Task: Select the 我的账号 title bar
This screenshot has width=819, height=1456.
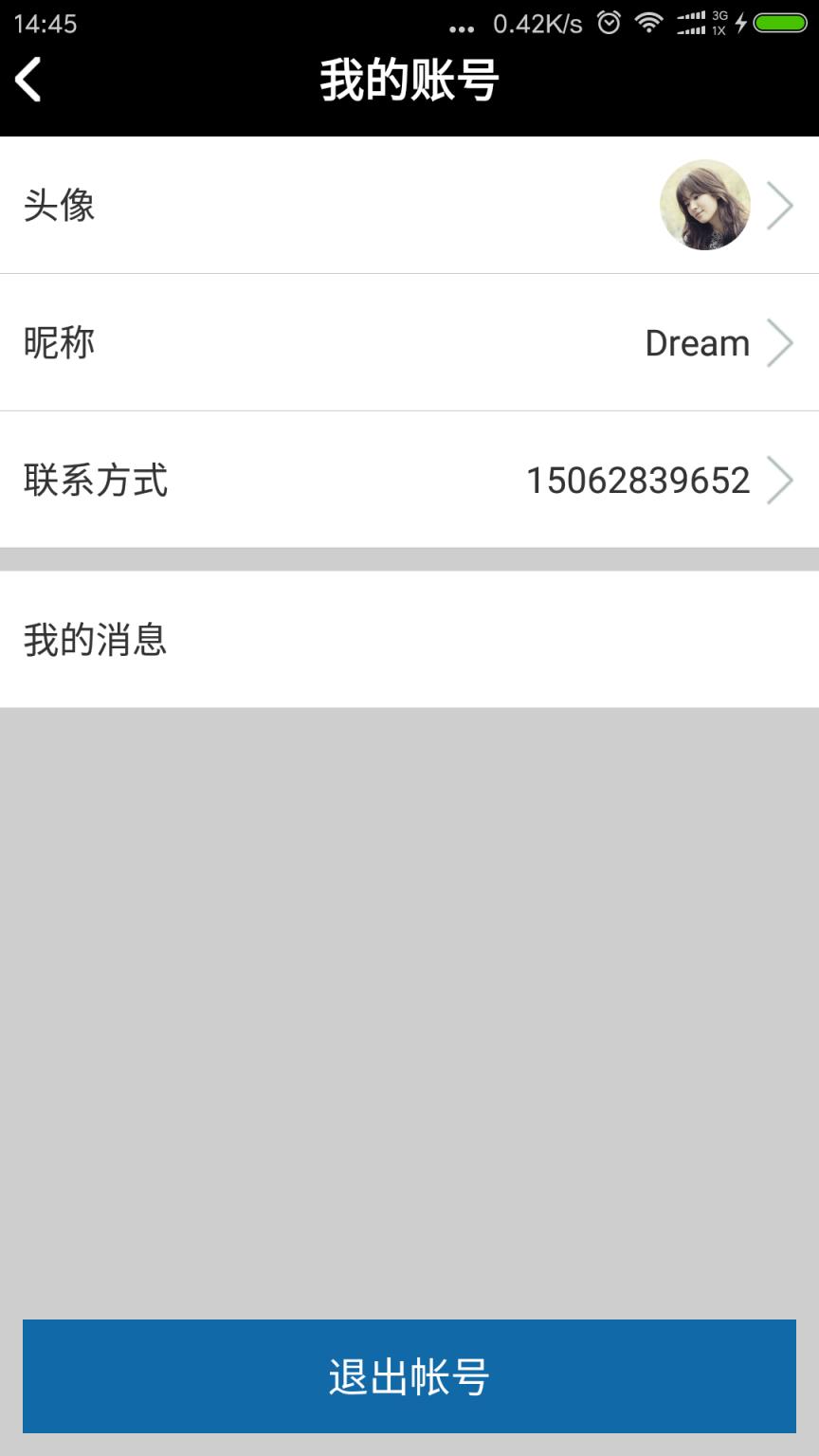Action: coord(409,80)
